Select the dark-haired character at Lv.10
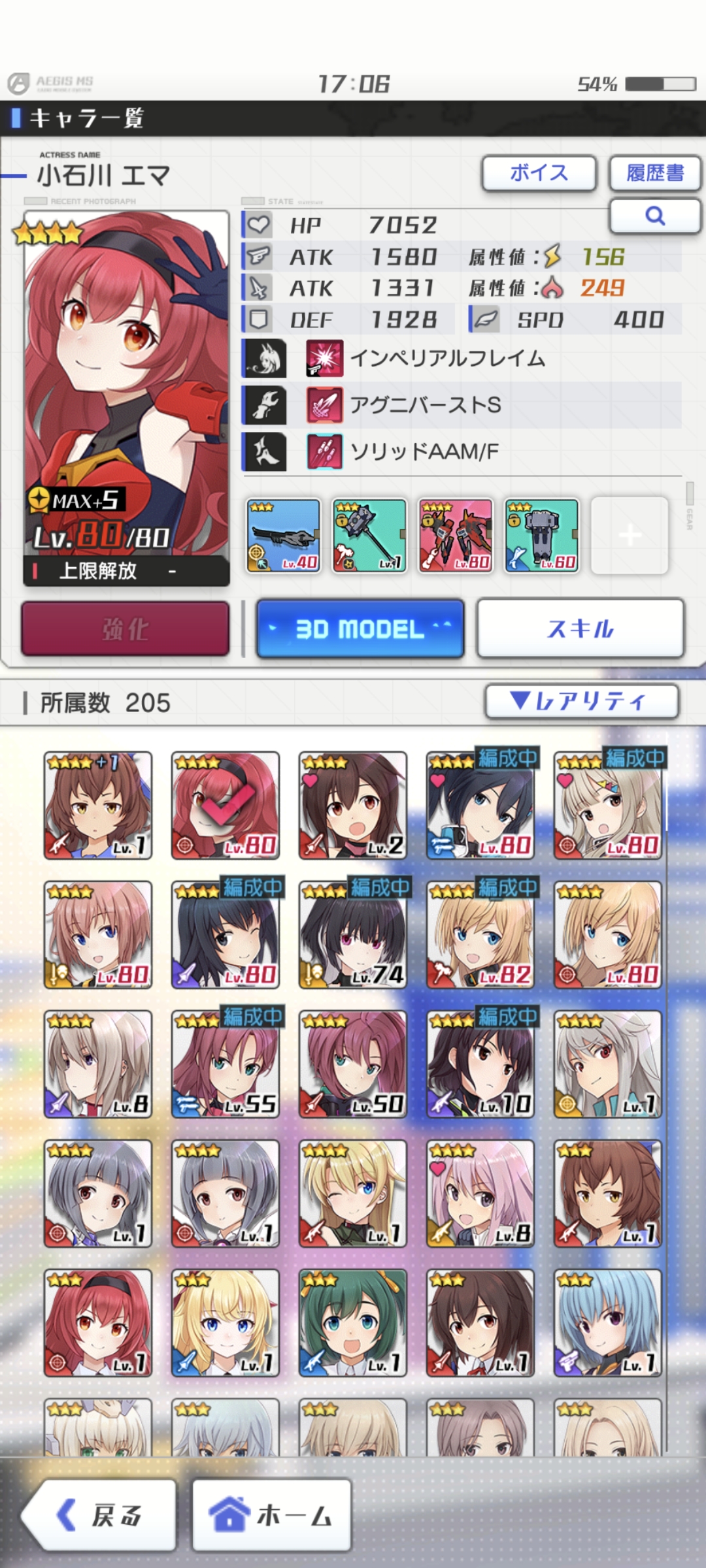Viewport: 706px width, 1568px height. tap(480, 1064)
